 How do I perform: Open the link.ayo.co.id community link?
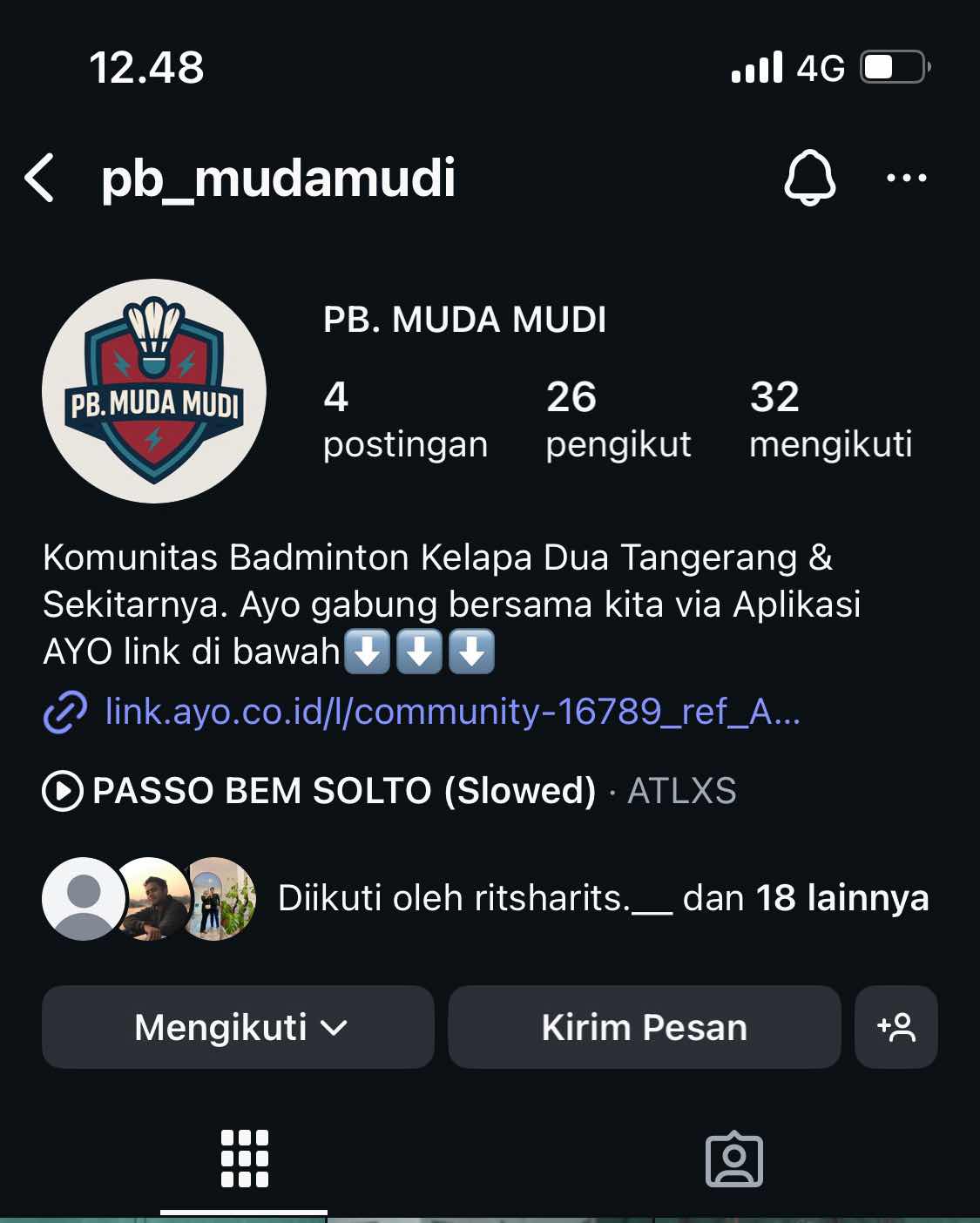pos(451,713)
